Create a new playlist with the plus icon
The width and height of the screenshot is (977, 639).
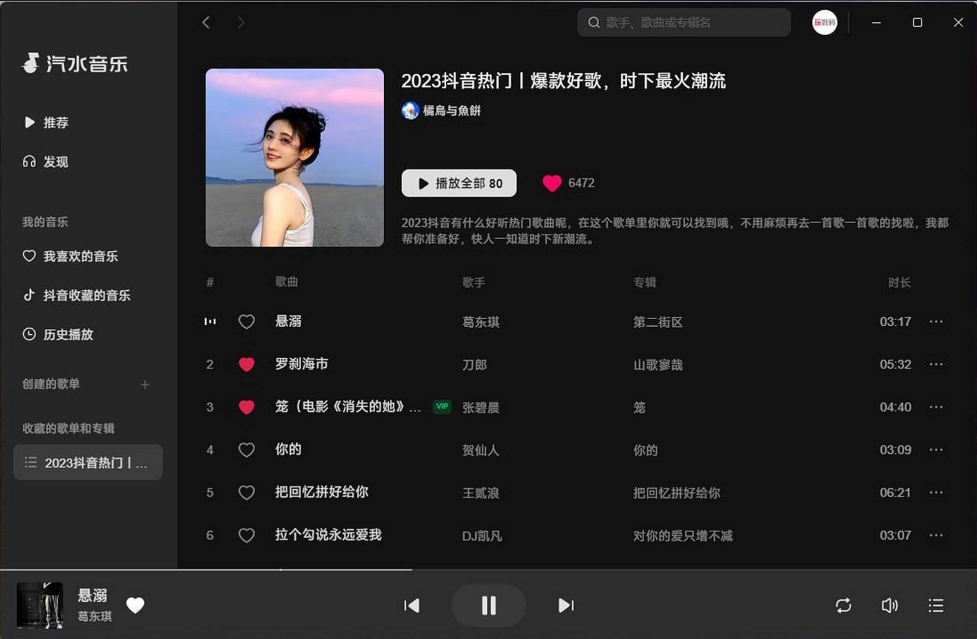[145, 384]
